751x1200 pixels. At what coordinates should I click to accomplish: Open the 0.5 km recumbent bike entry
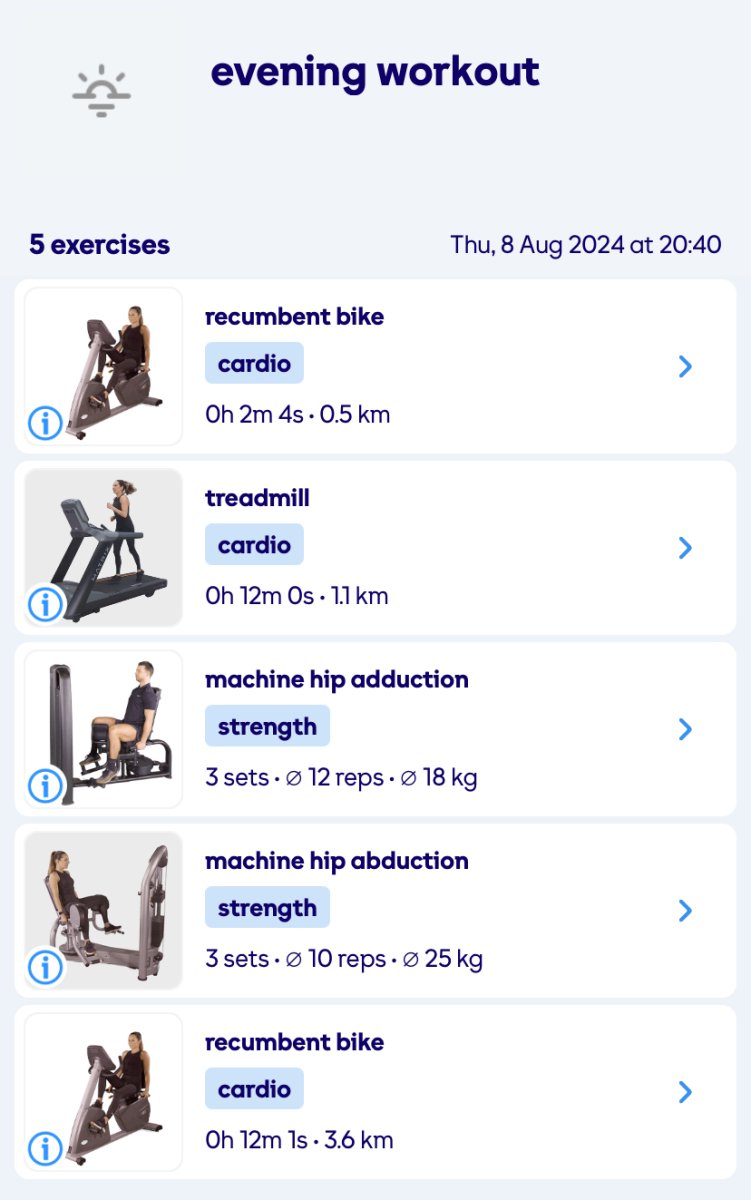(x=685, y=367)
